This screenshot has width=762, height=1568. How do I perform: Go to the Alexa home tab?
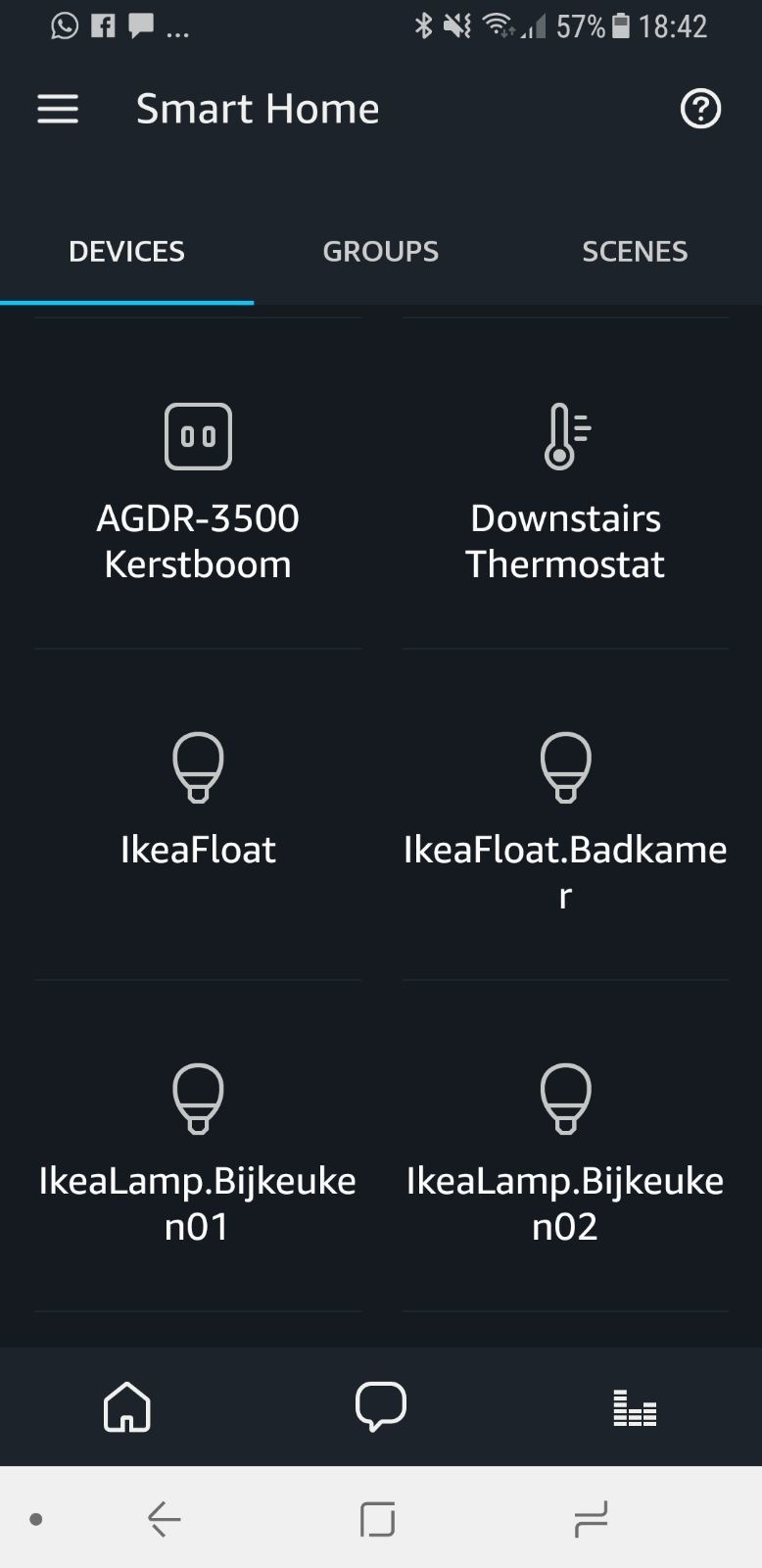click(127, 1407)
